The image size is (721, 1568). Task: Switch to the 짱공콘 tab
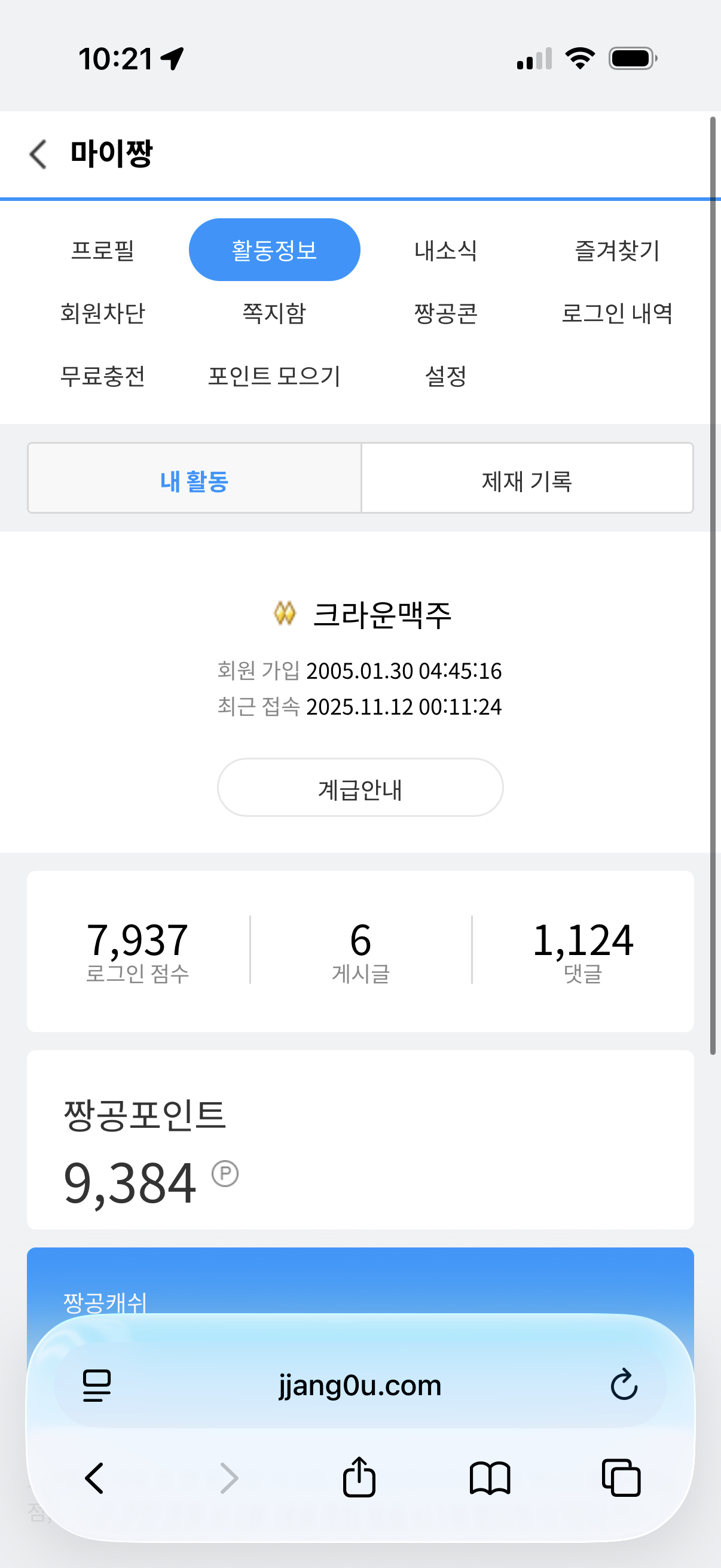click(445, 313)
